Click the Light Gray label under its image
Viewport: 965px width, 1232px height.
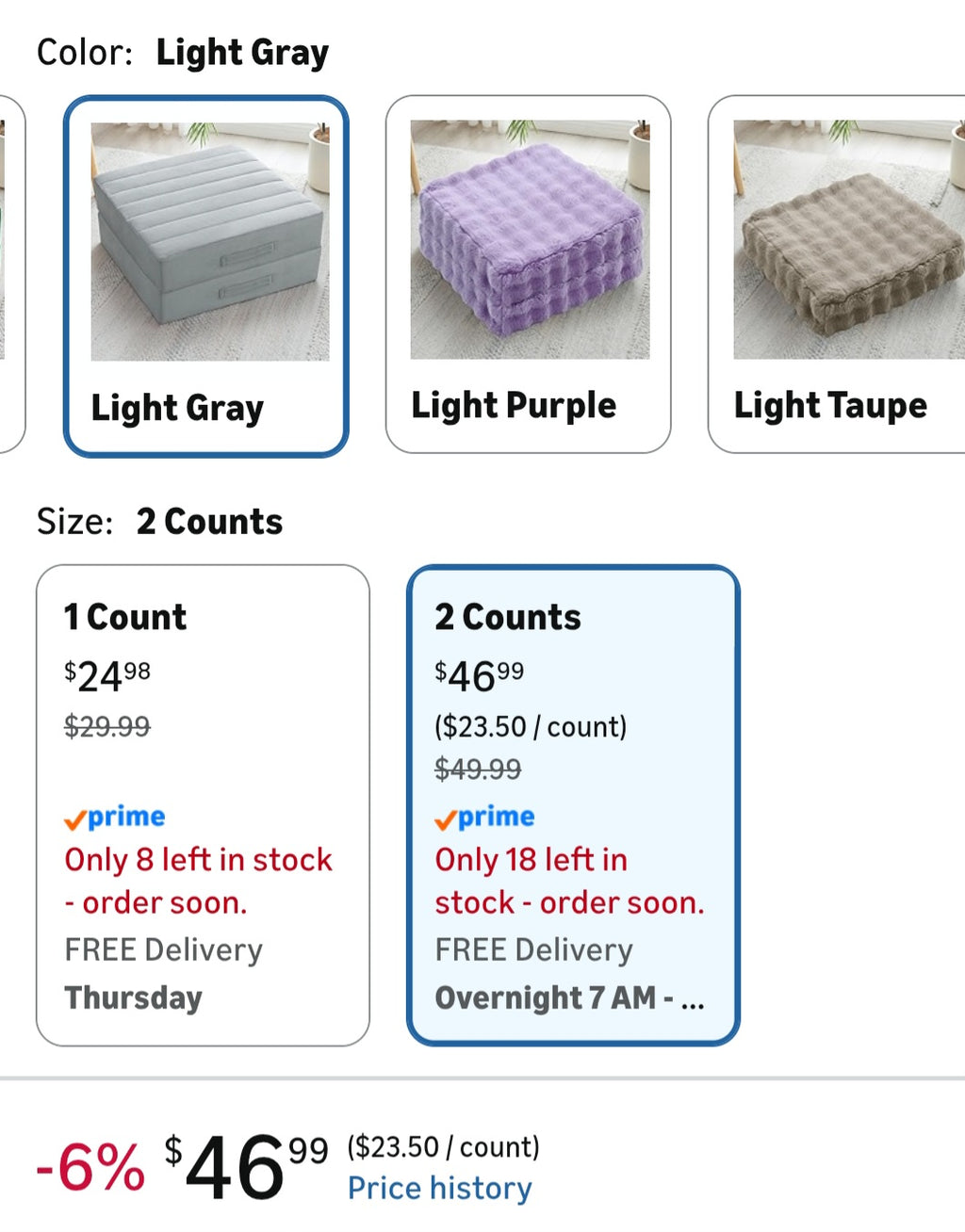(x=176, y=407)
